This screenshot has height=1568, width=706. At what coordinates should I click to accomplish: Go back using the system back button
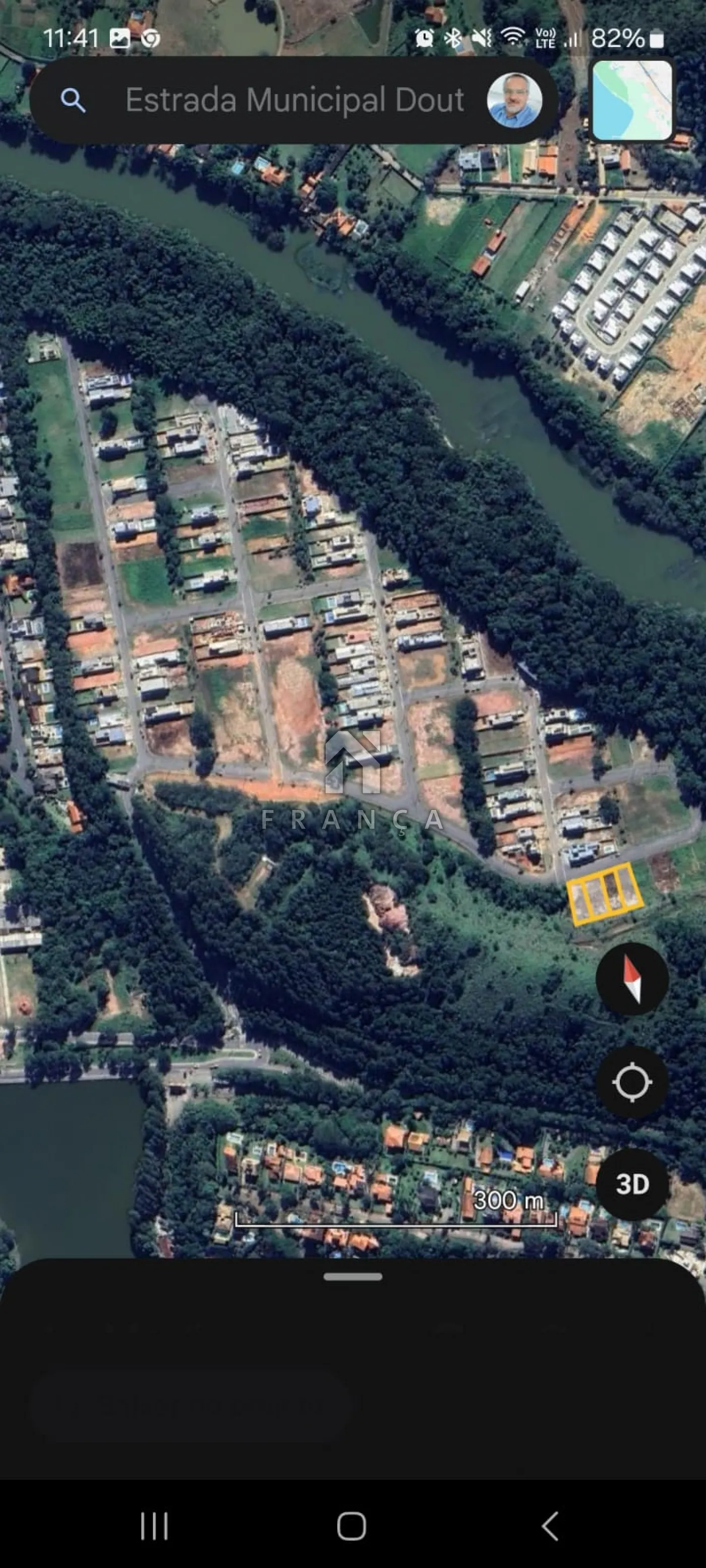[550, 1526]
